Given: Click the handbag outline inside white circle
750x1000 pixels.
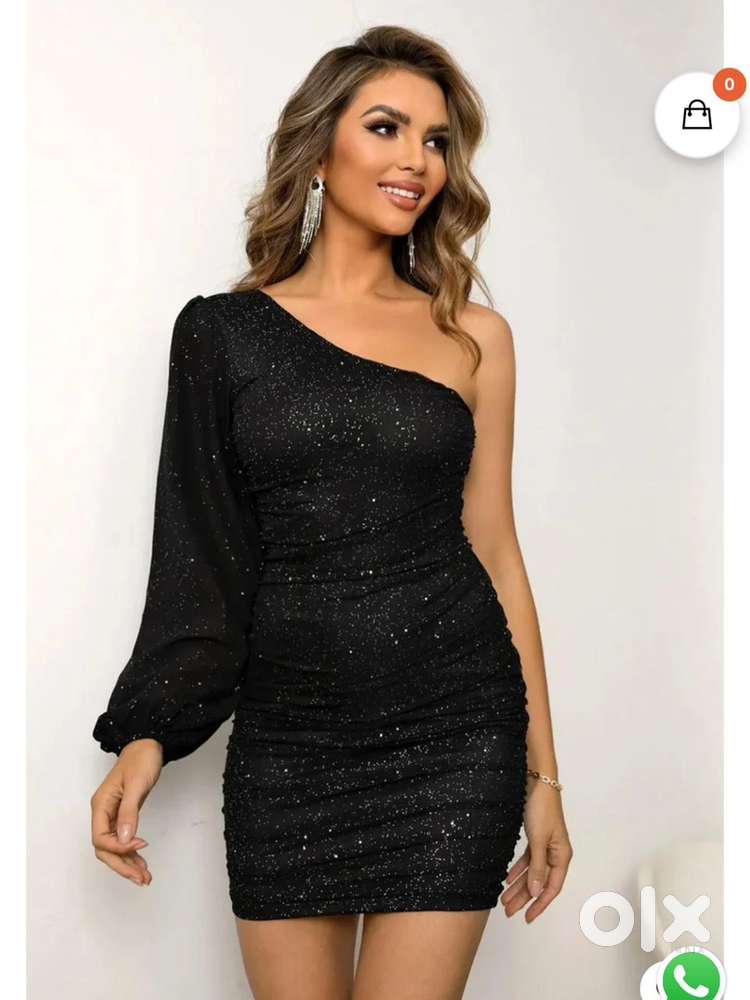Looking at the screenshot, I should (699, 116).
